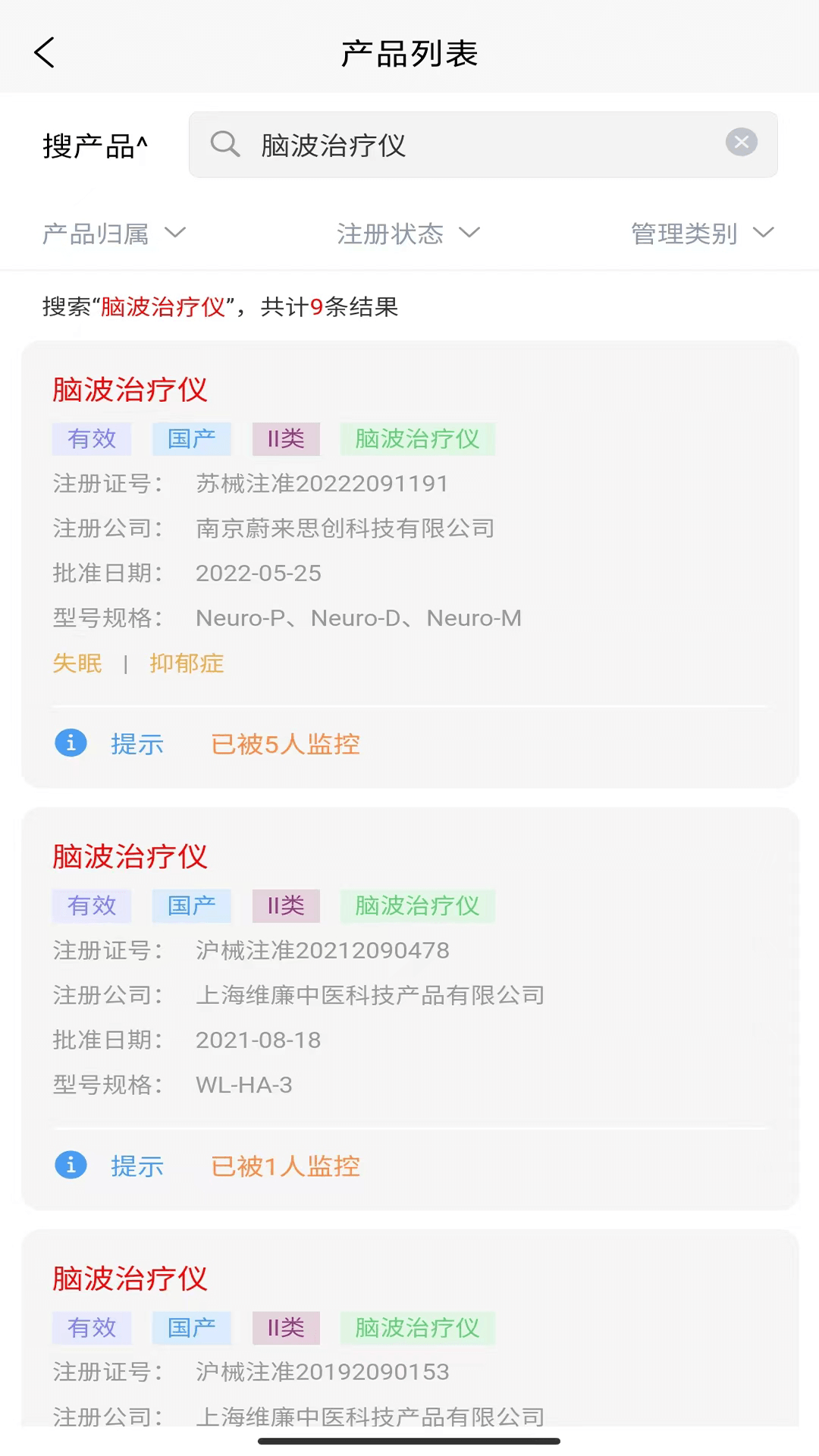
Task: Click the 产品列表 title bar
Action: tap(409, 53)
